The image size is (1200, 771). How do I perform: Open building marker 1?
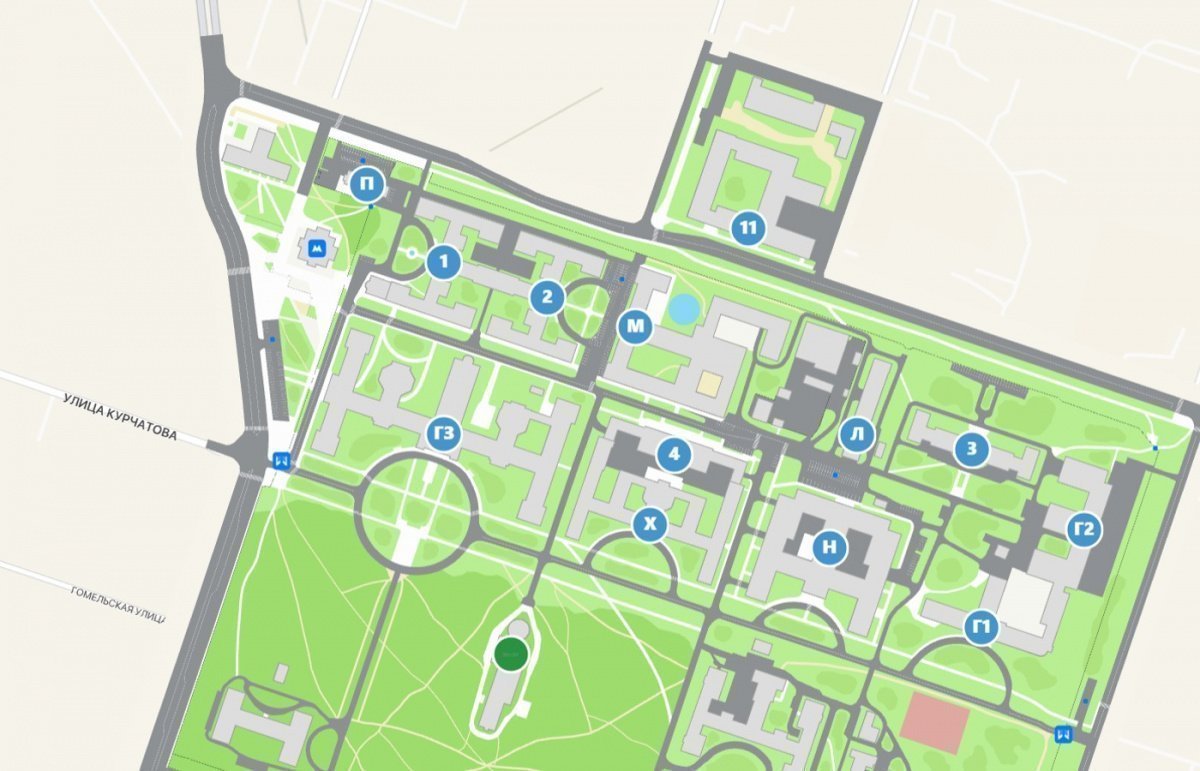point(442,263)
